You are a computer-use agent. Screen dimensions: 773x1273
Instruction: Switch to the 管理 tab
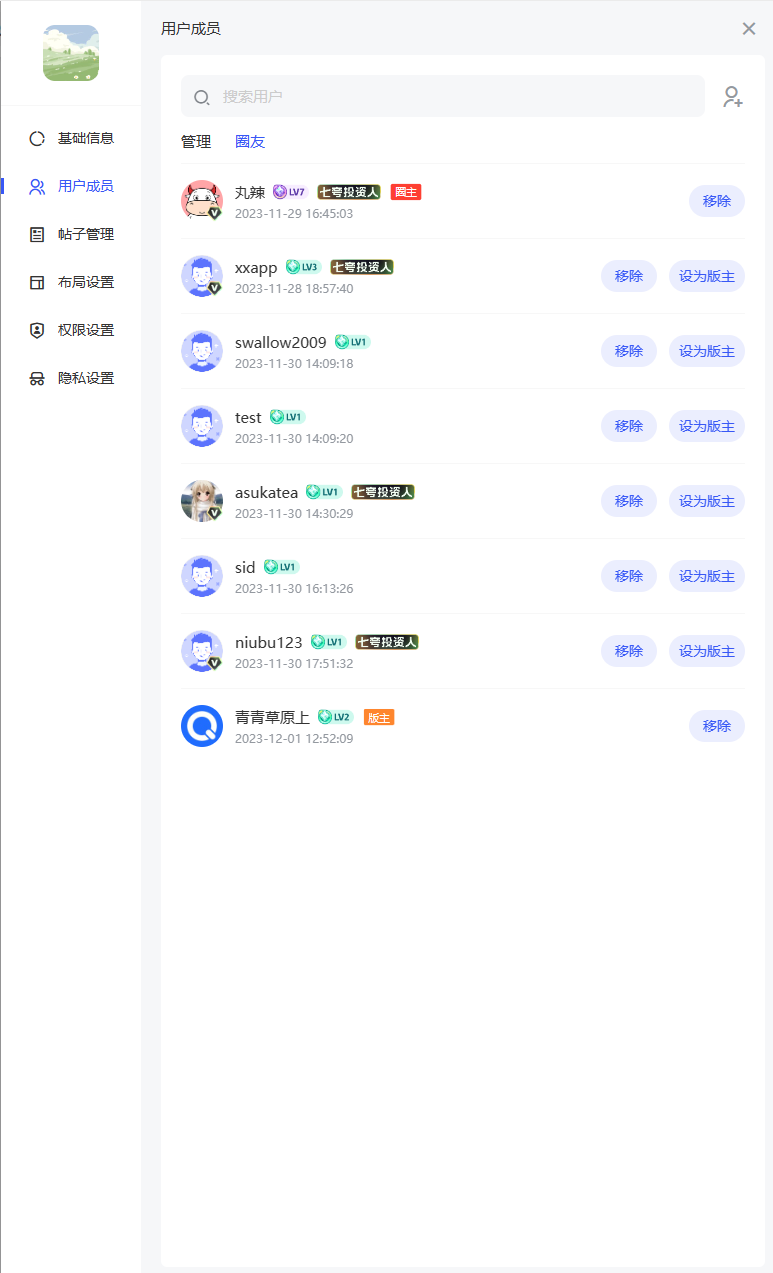(196, 142)
